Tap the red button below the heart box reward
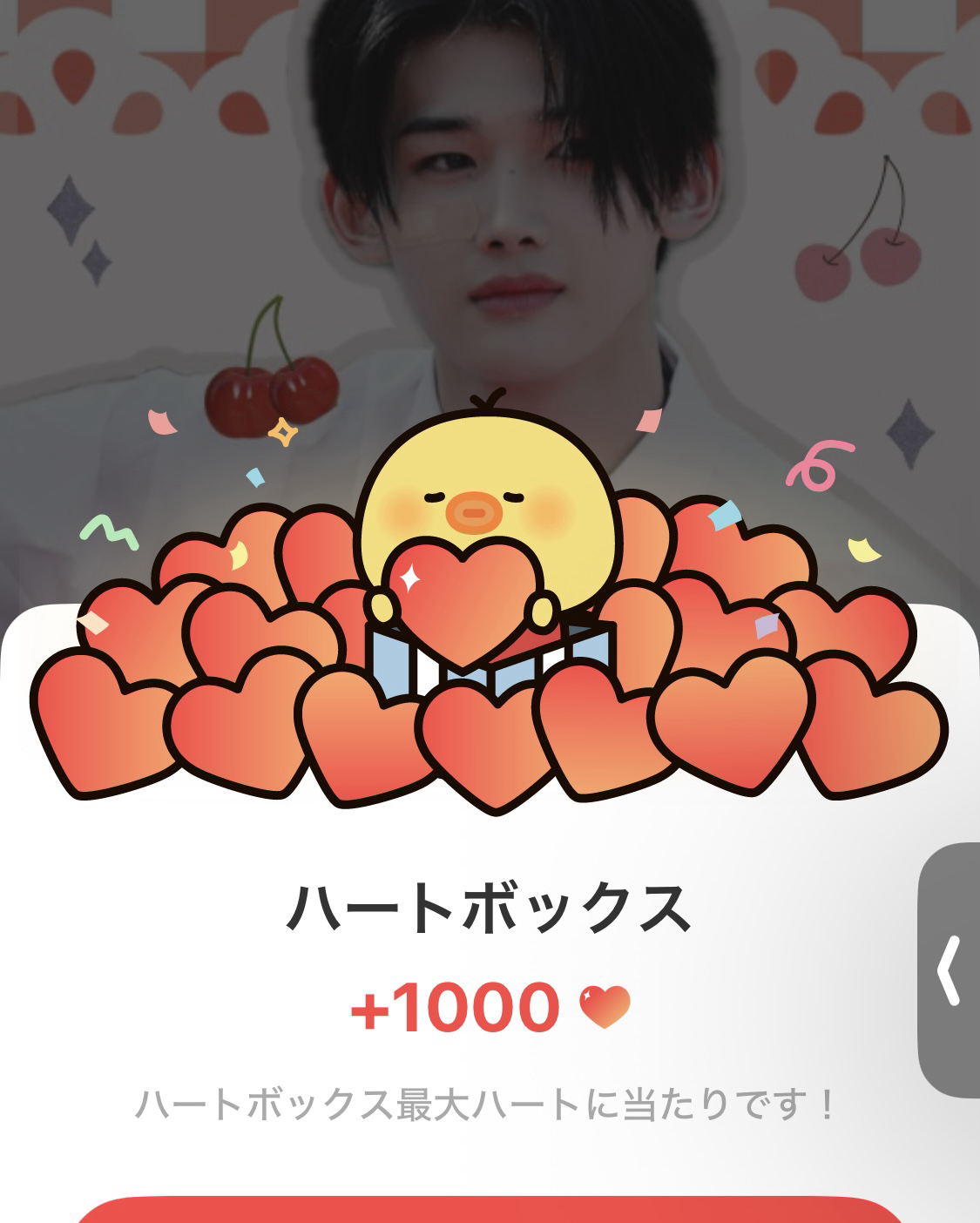980x1223 pixels. point(490,1212)
